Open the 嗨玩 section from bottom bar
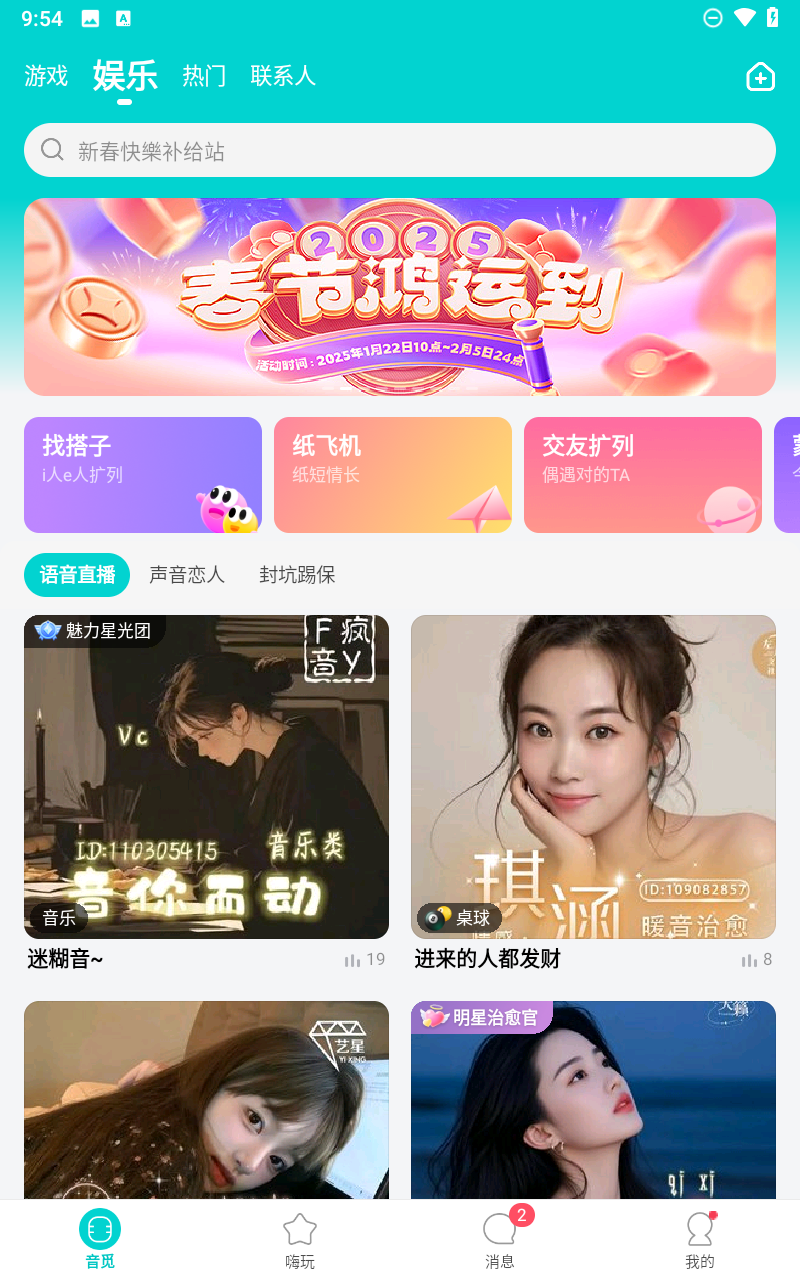800x1280 pixels. point(299,1240)
